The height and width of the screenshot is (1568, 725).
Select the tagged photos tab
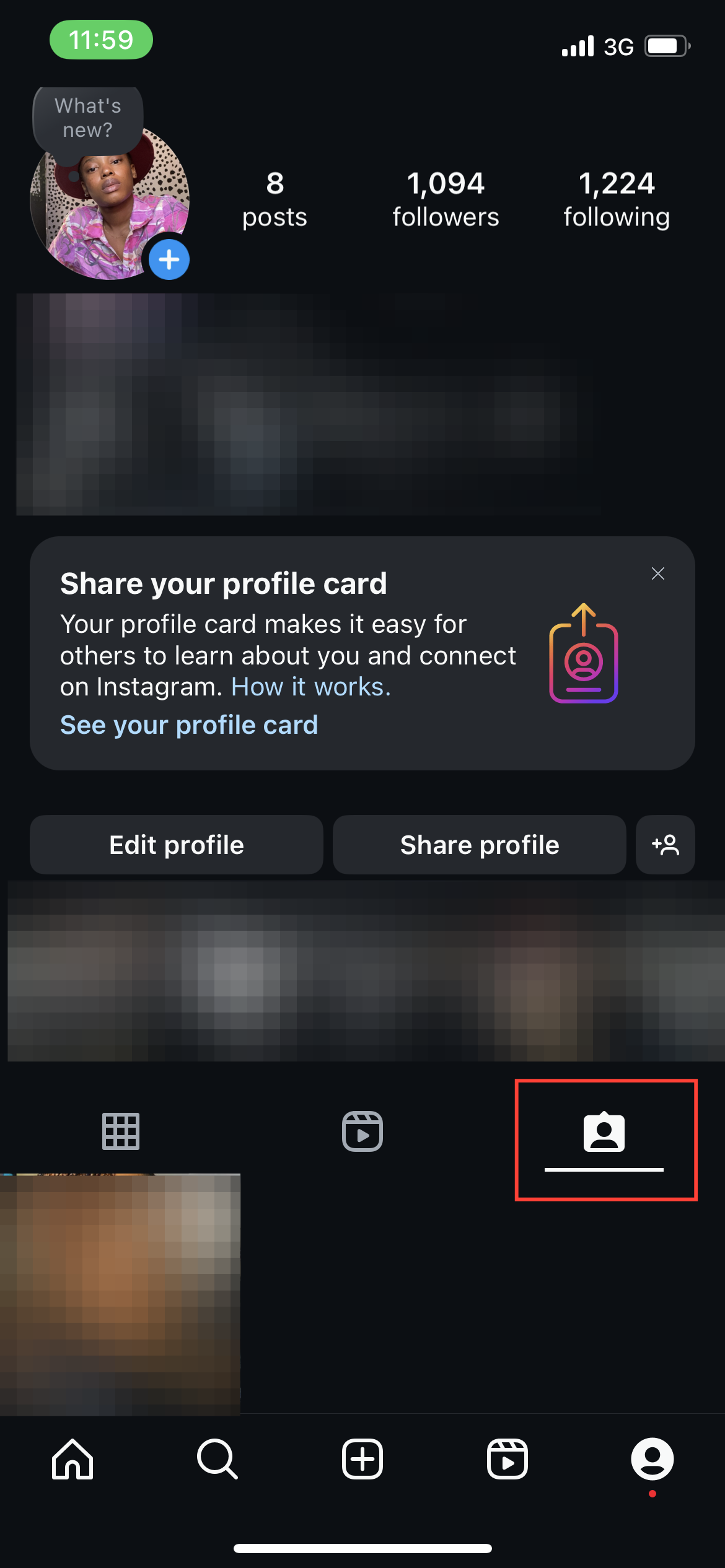point(604,1133)
